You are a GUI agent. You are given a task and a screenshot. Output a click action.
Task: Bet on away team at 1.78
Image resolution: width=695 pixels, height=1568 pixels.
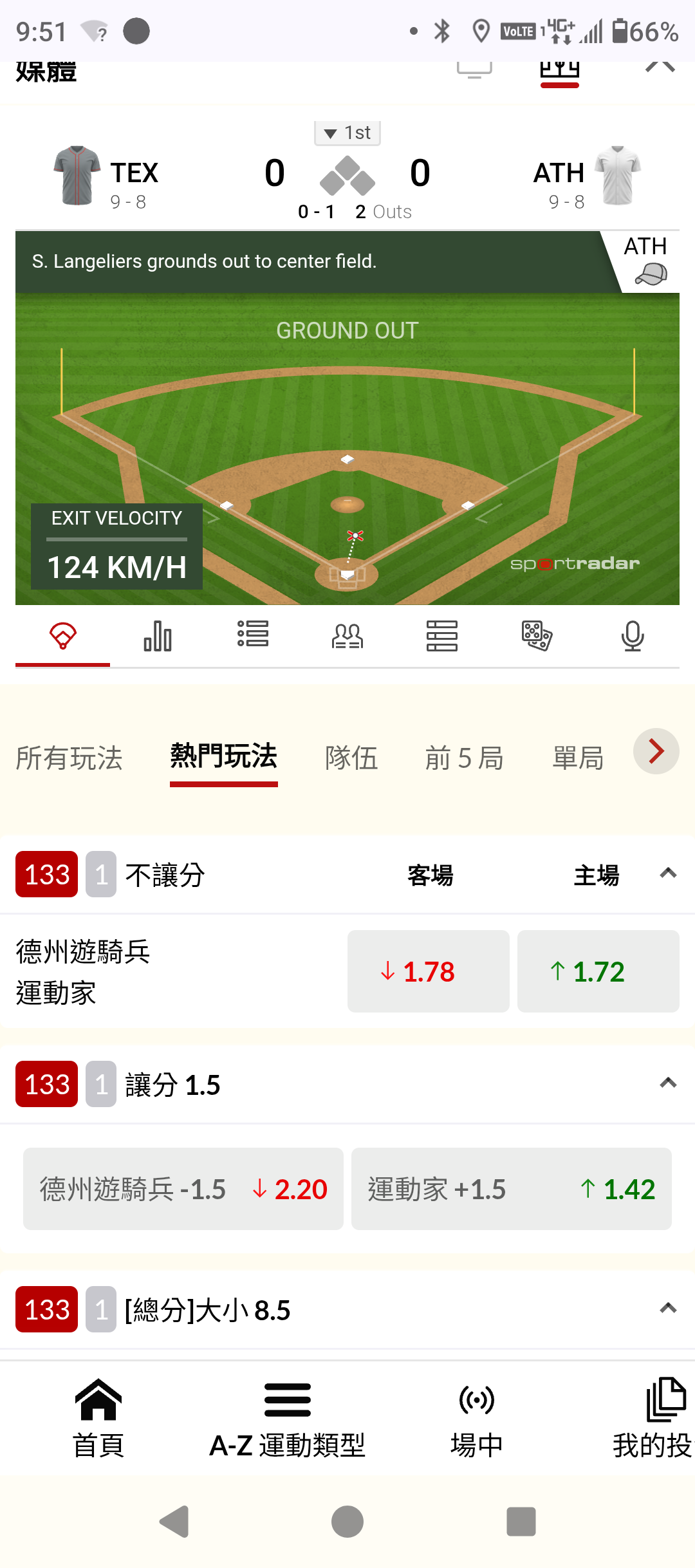pyautogui.click(x=428, y=971)
